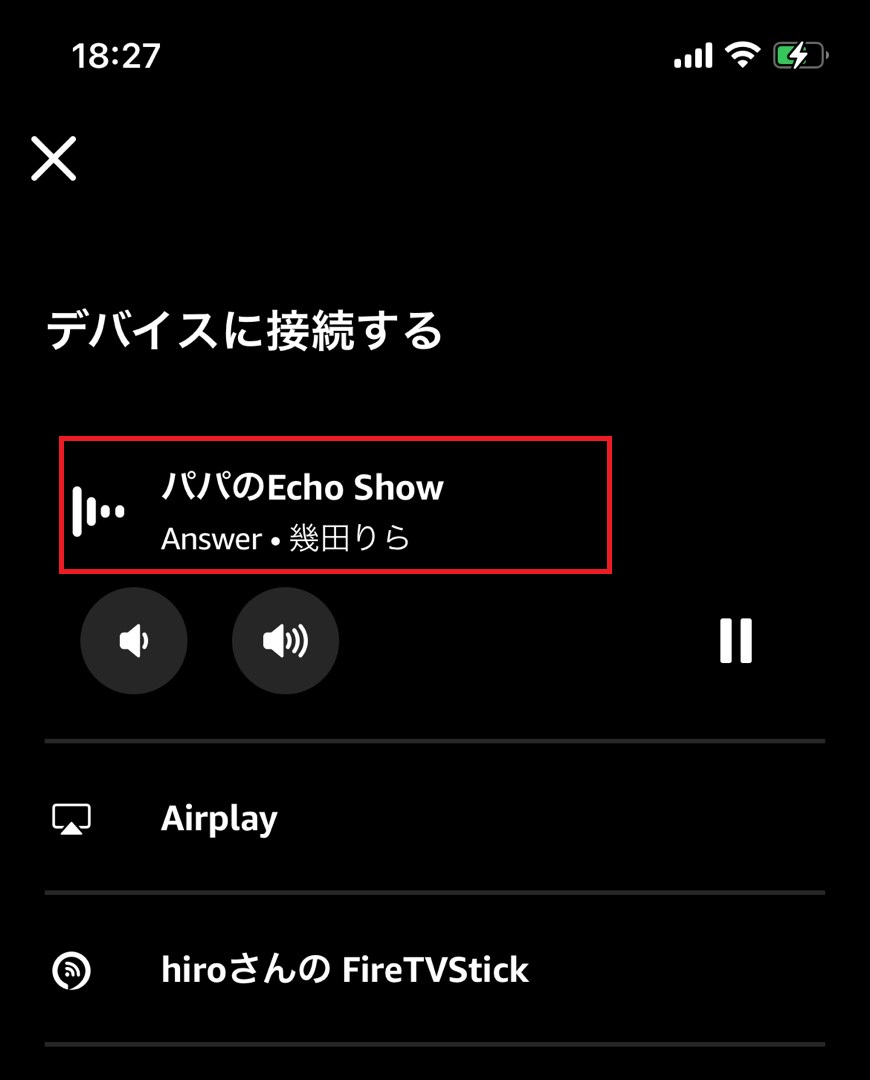Viewport: 870px width, 1080px height.
Task: Select the highlighted Echo Show row
Action: [335, 507]
